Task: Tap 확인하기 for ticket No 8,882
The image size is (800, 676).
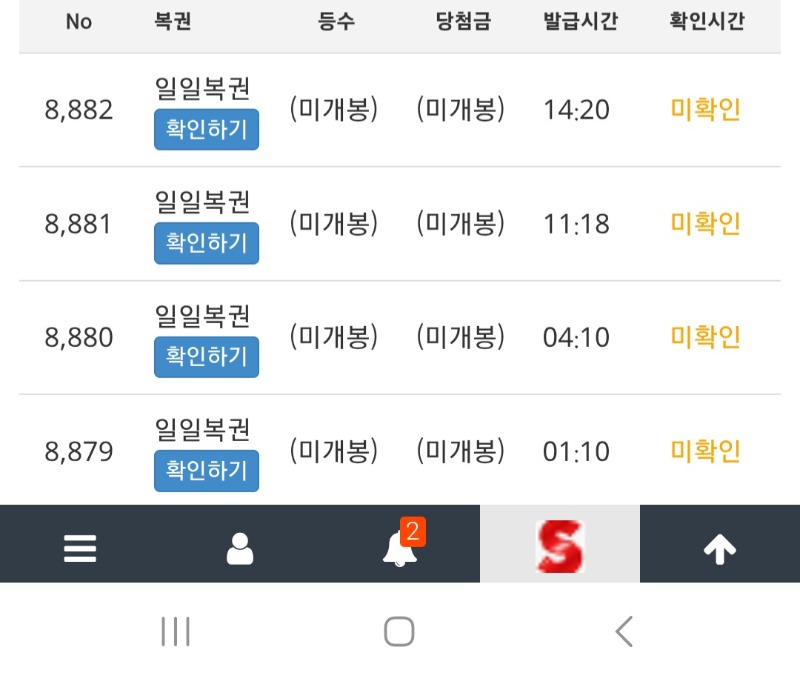Action: tap(206, 130)
